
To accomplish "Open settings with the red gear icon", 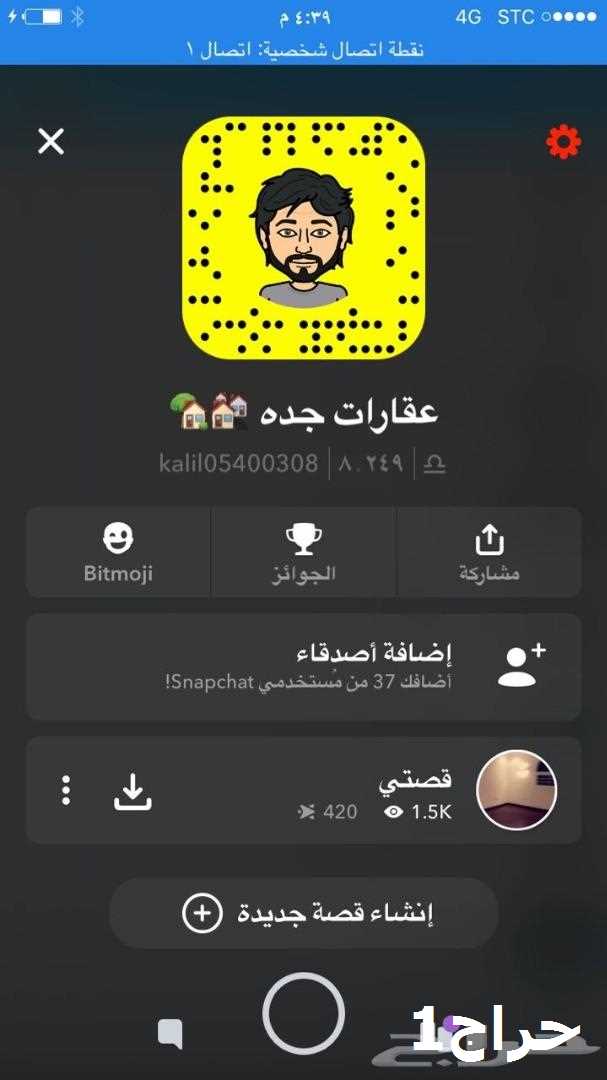I will 564,142.
